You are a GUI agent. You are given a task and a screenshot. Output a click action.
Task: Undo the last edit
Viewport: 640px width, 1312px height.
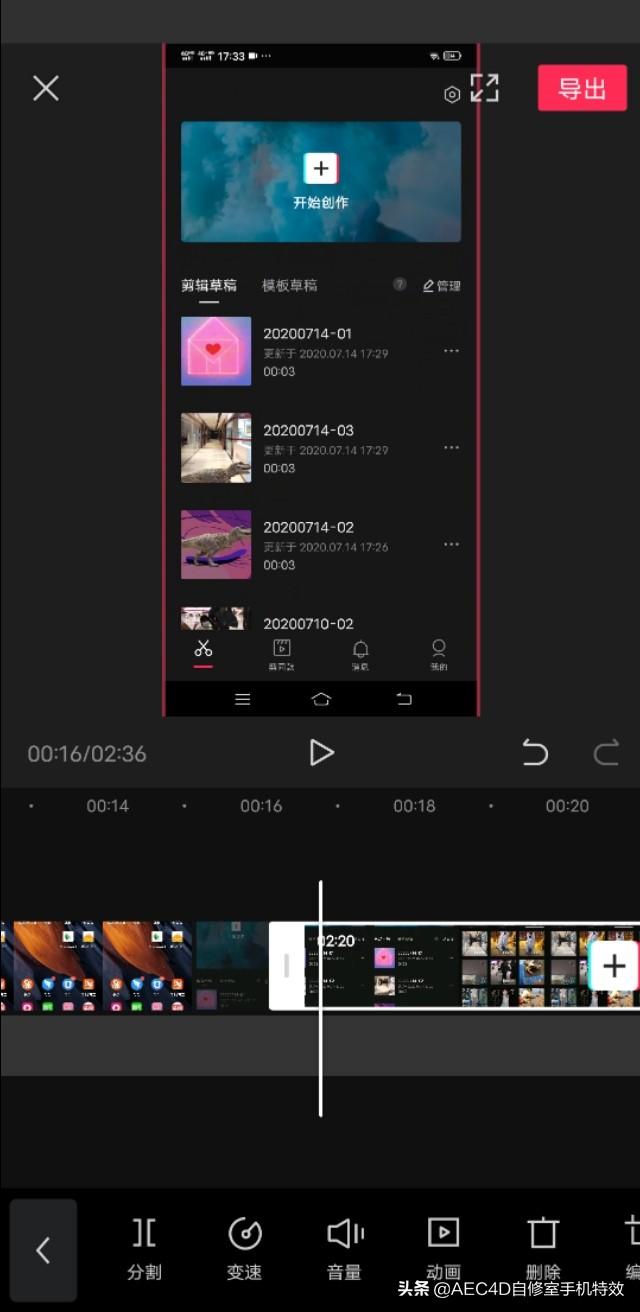click(x=535, y=753)
